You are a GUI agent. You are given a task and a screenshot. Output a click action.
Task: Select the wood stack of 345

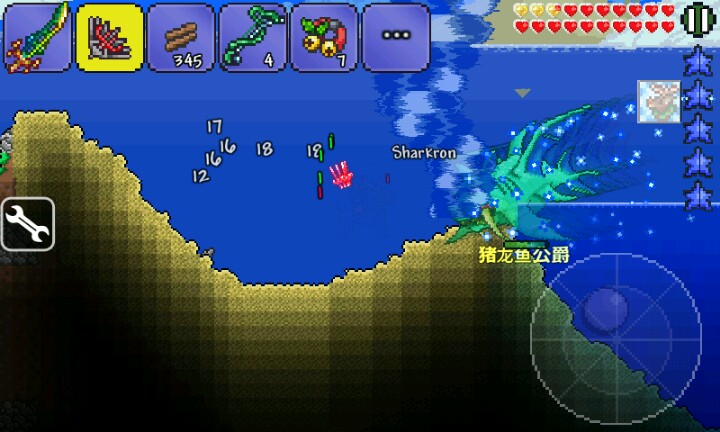181,37
